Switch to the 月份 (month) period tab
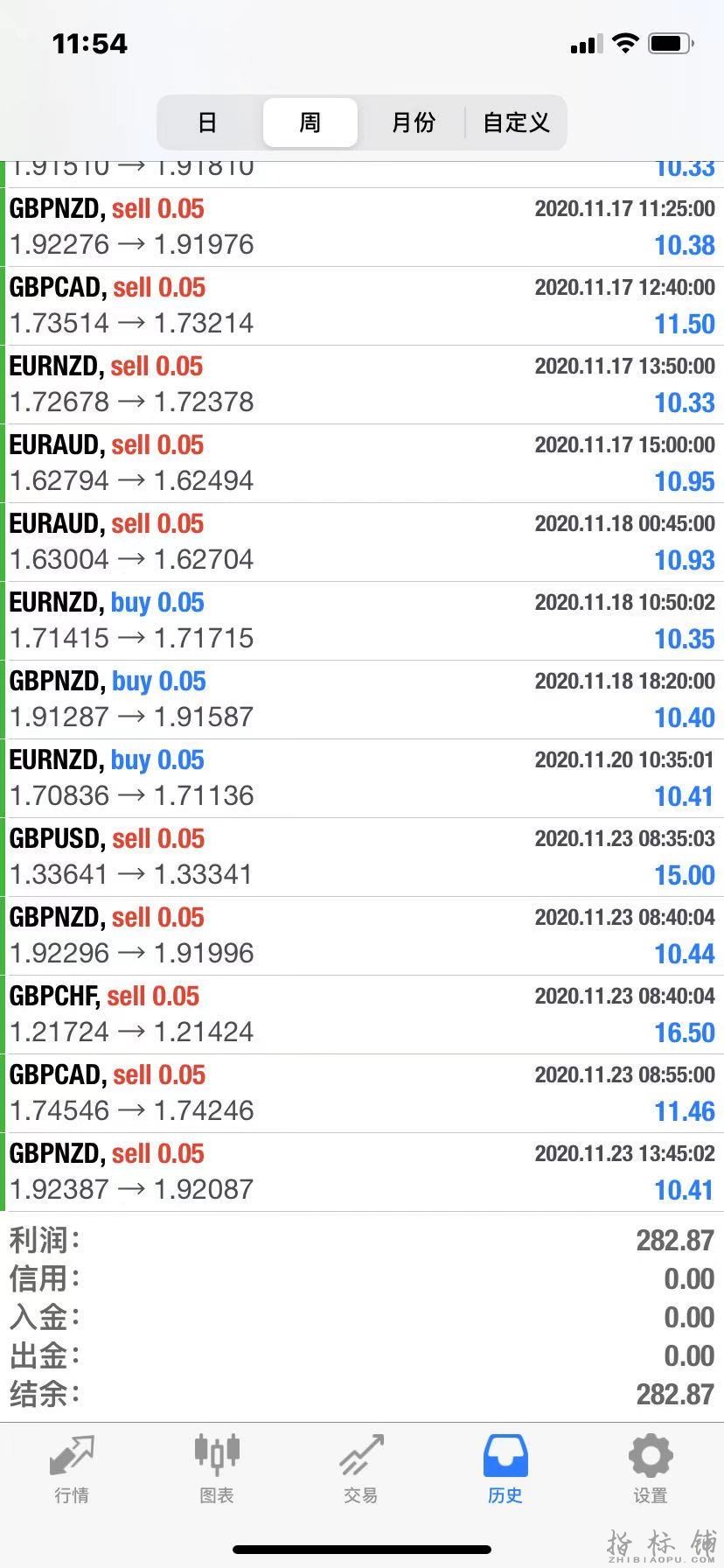This screenshot has width=724, height=1568. (413, 122)
